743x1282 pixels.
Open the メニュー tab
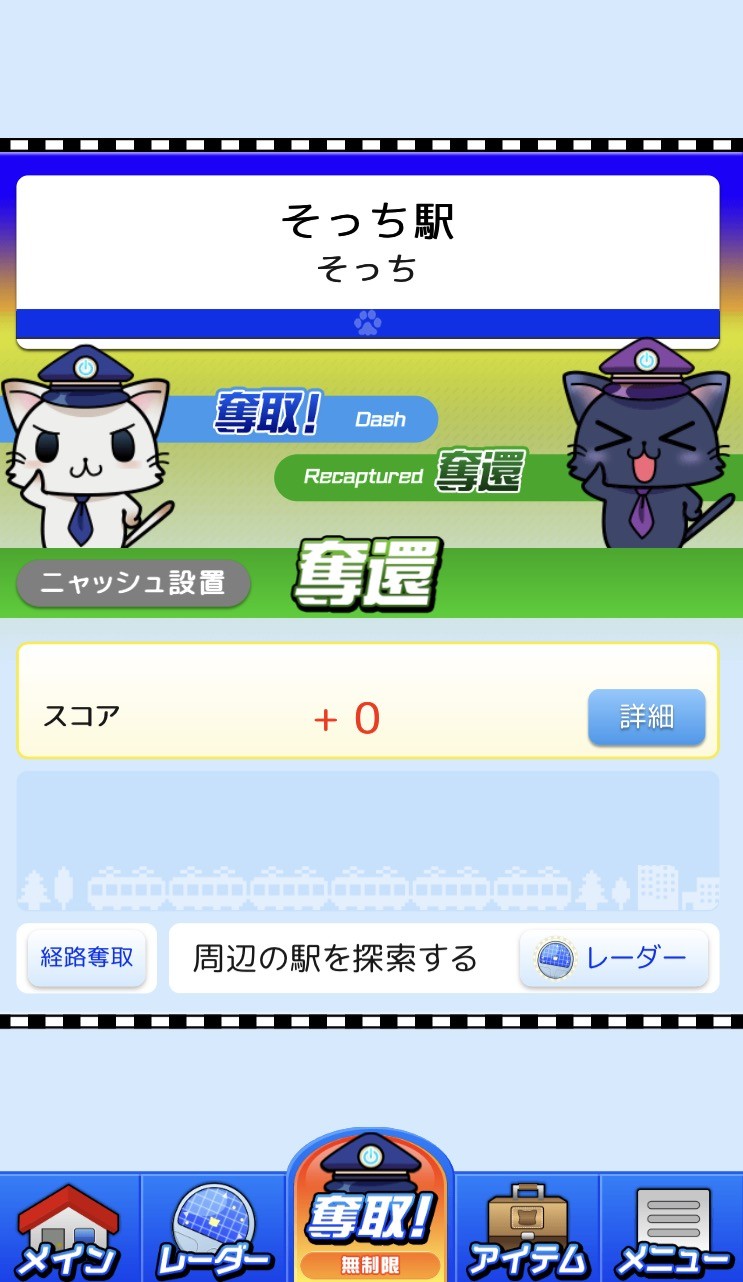672,1229
